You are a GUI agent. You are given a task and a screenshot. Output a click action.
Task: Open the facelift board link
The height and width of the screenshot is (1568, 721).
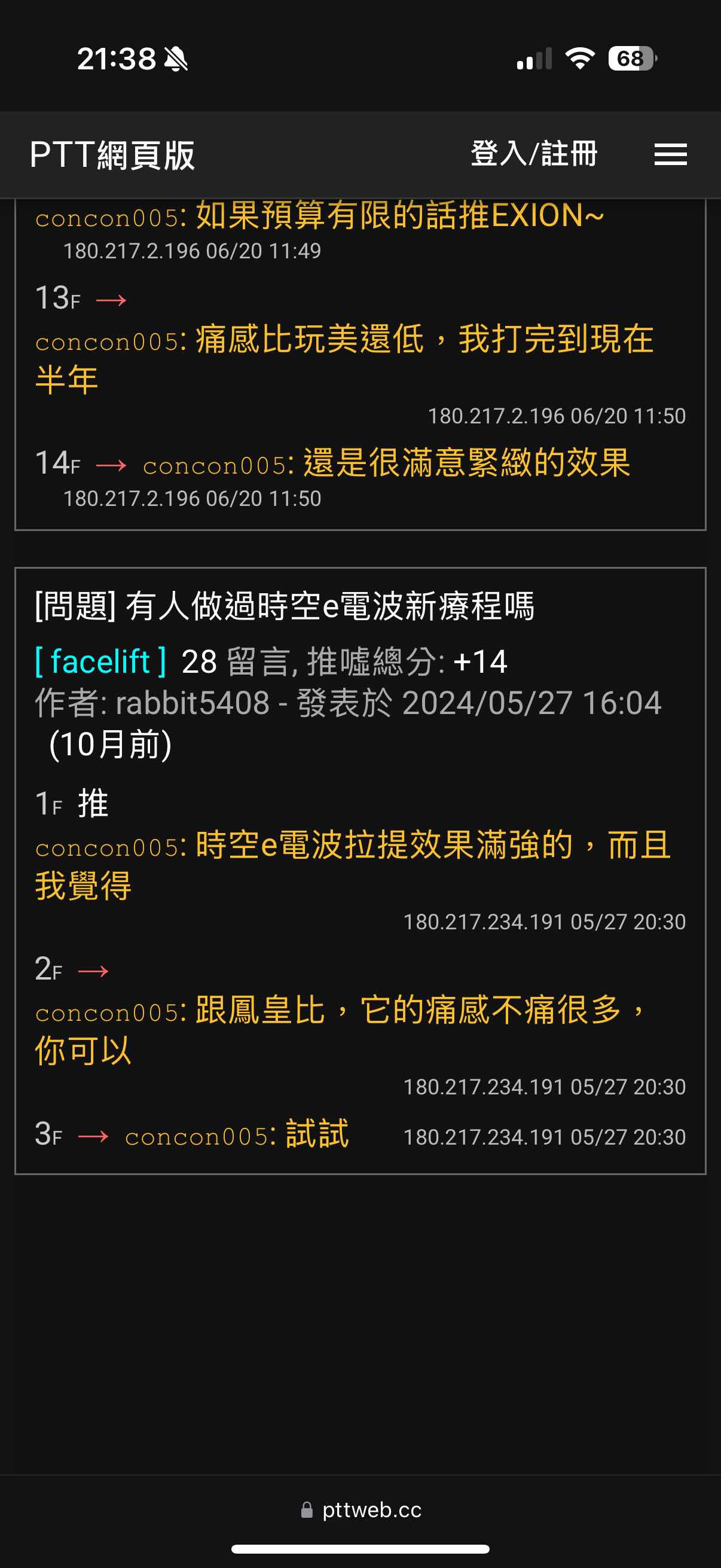click(100, 661)
